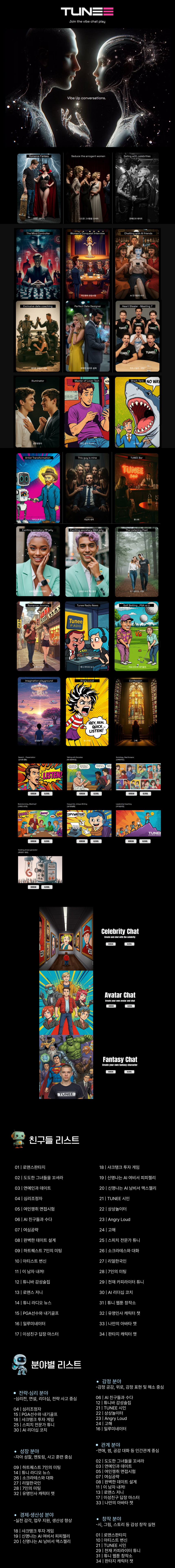The width and height of the screenshot is (175, 1568).
Task: Tap the Korean button under Celebrity Chat
Action: point(110,944)
